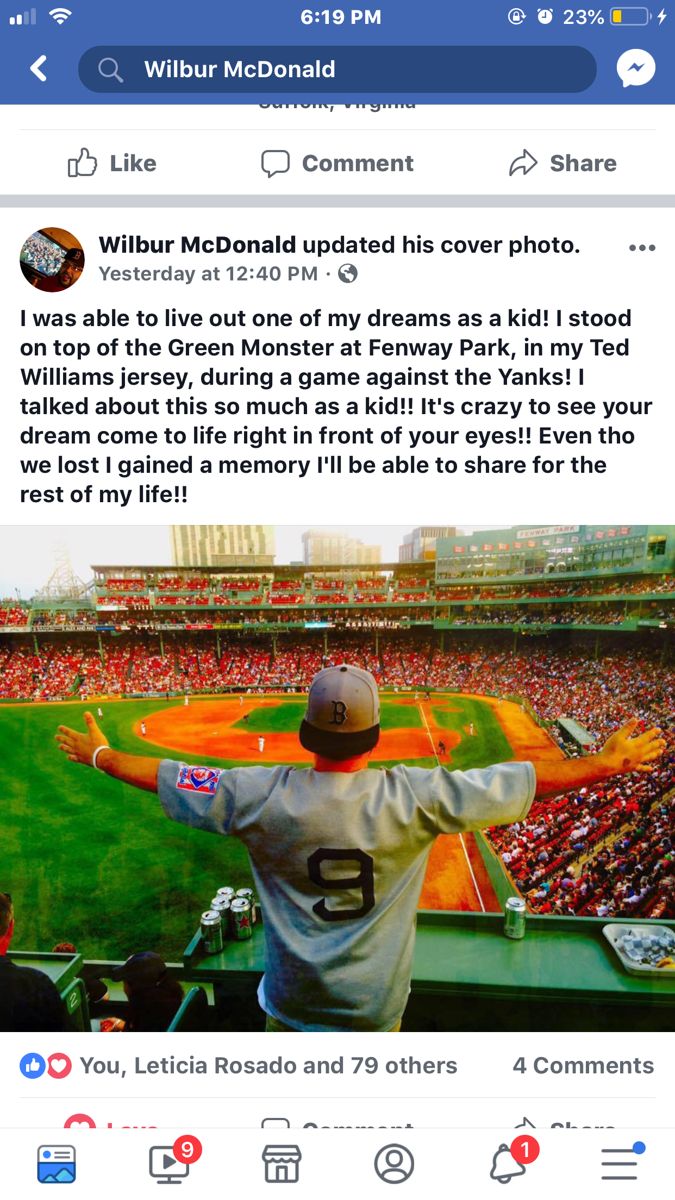Image resolution: width=675 pixels, height=1200 pixels.
Task: Like the post above the cover photo update
Action: point(112,163)
